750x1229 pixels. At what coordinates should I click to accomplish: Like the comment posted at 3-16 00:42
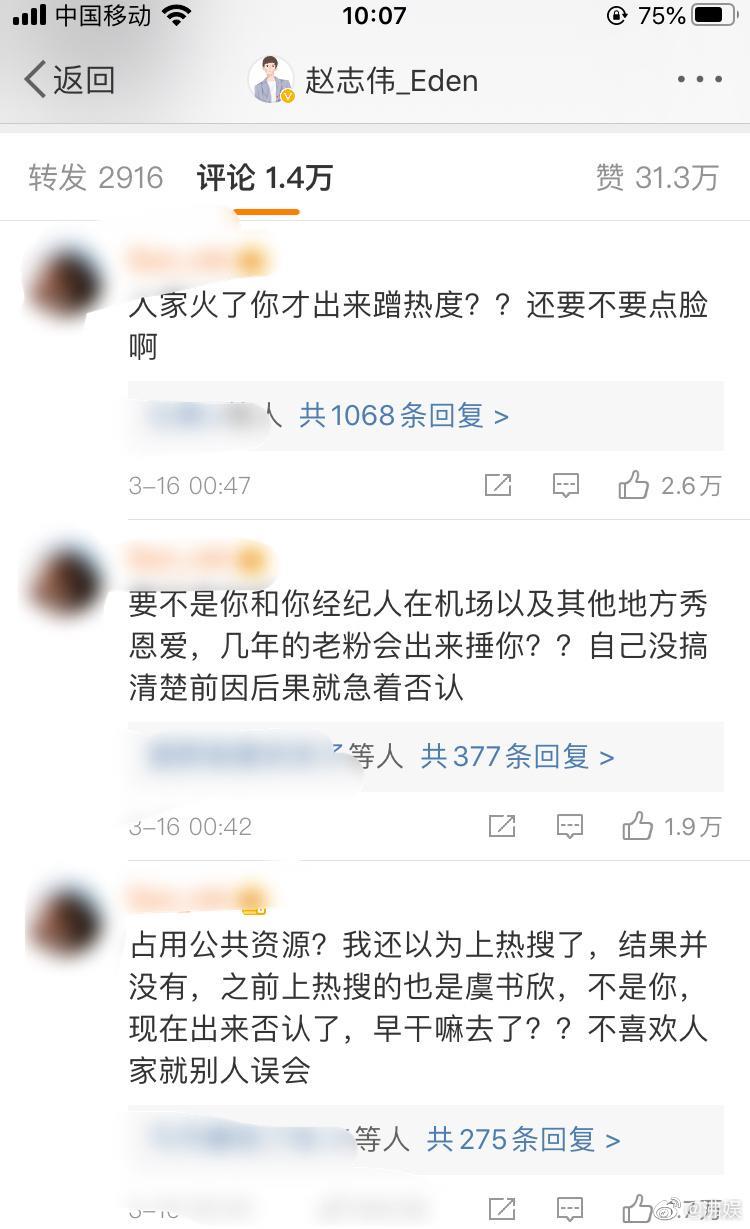[x=638, y=826]
